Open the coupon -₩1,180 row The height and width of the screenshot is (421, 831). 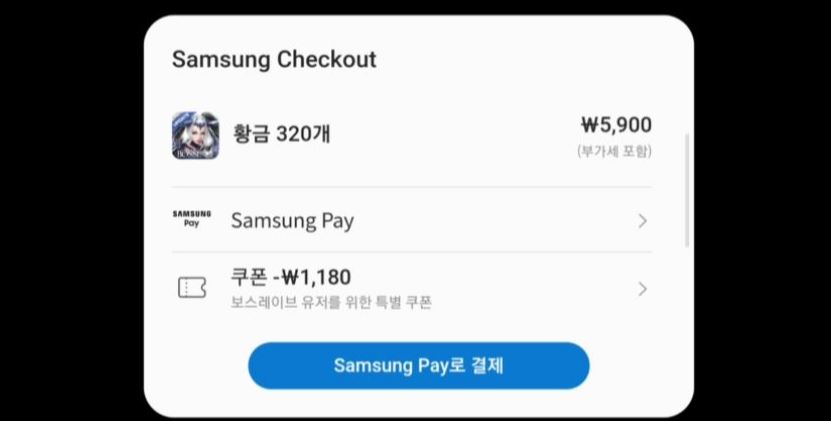point(410,288)
